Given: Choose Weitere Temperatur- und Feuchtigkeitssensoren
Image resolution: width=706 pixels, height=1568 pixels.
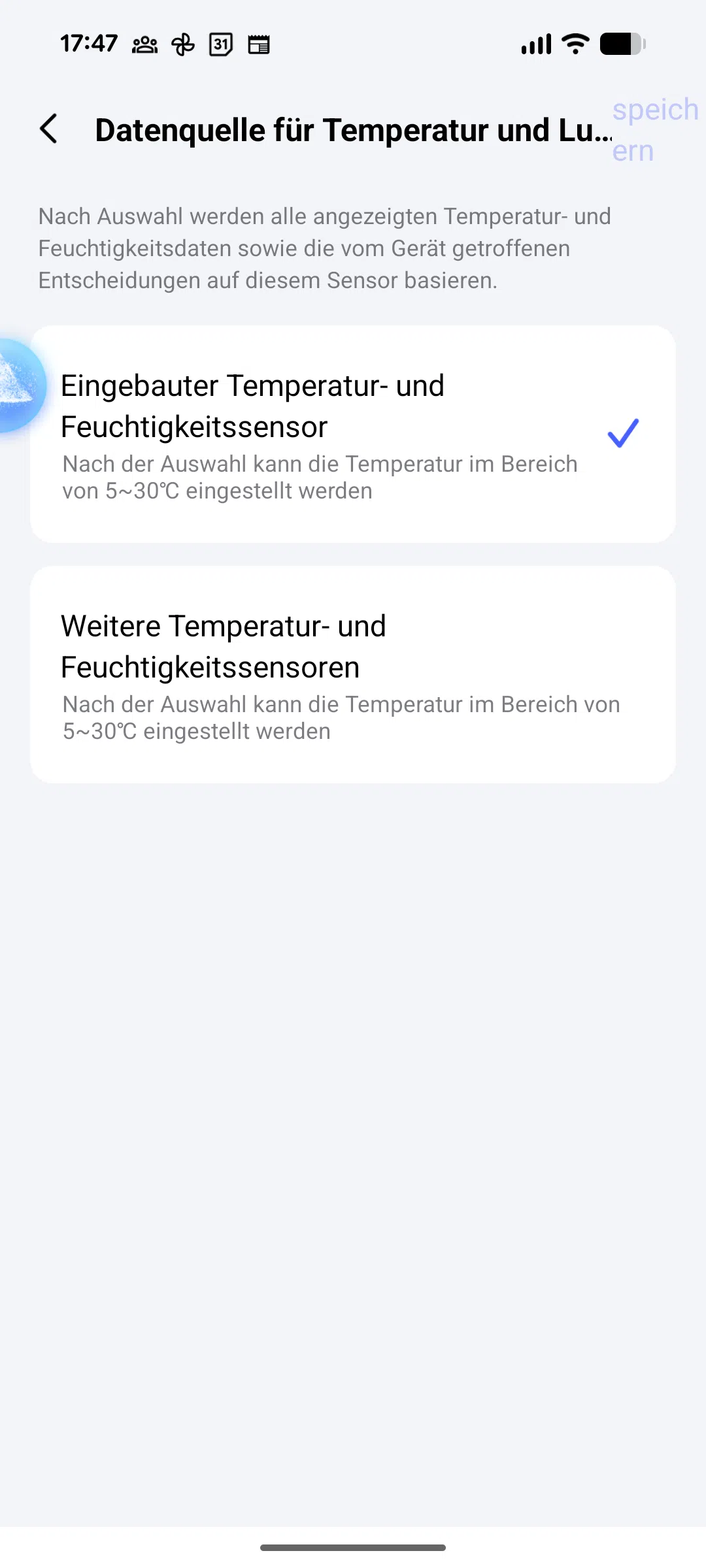Looking at the screenshot, I should click(x=353, y=674).
